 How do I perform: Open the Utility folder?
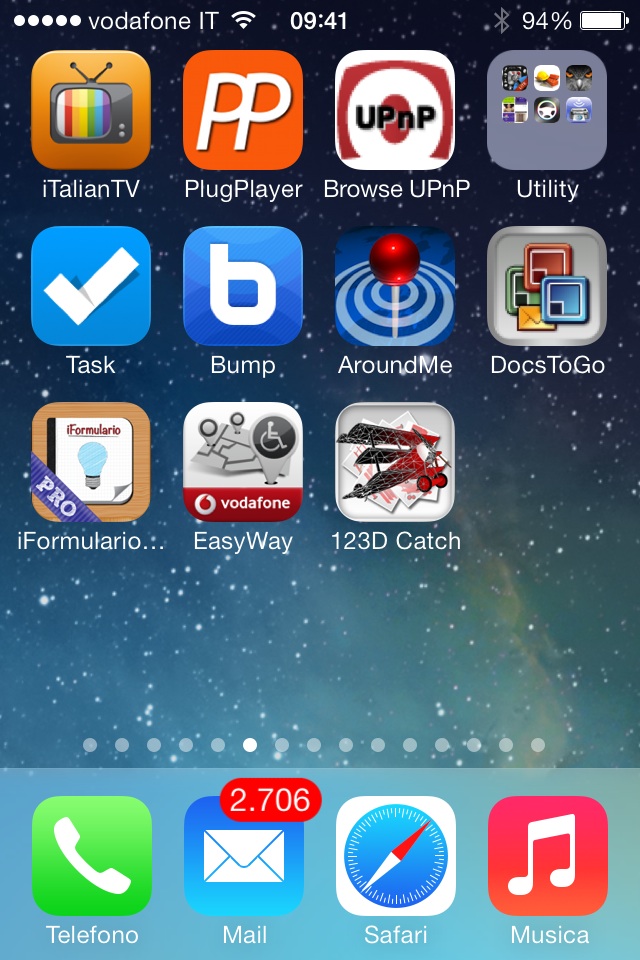coord(547,110)
